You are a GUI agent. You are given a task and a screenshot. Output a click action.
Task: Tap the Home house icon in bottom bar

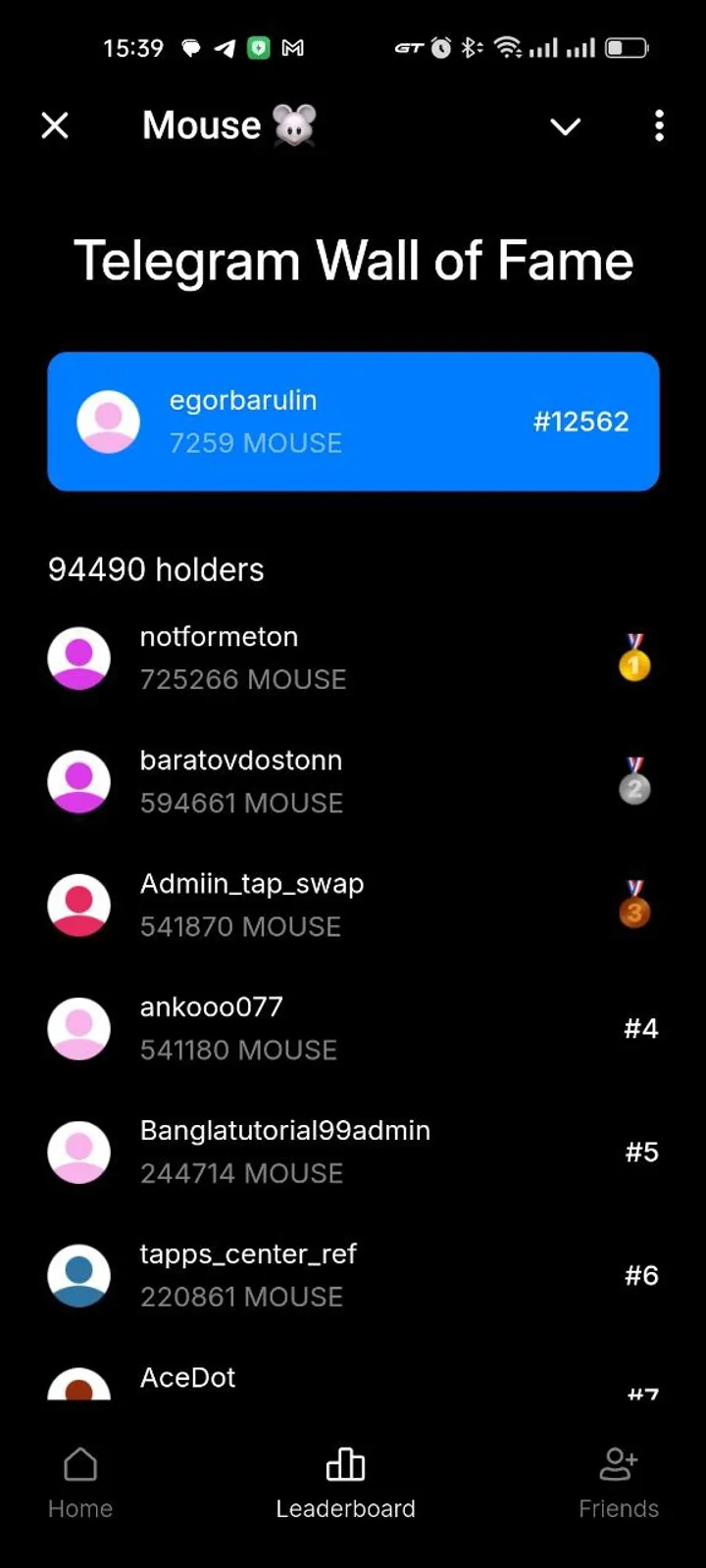pos(79,1464)
